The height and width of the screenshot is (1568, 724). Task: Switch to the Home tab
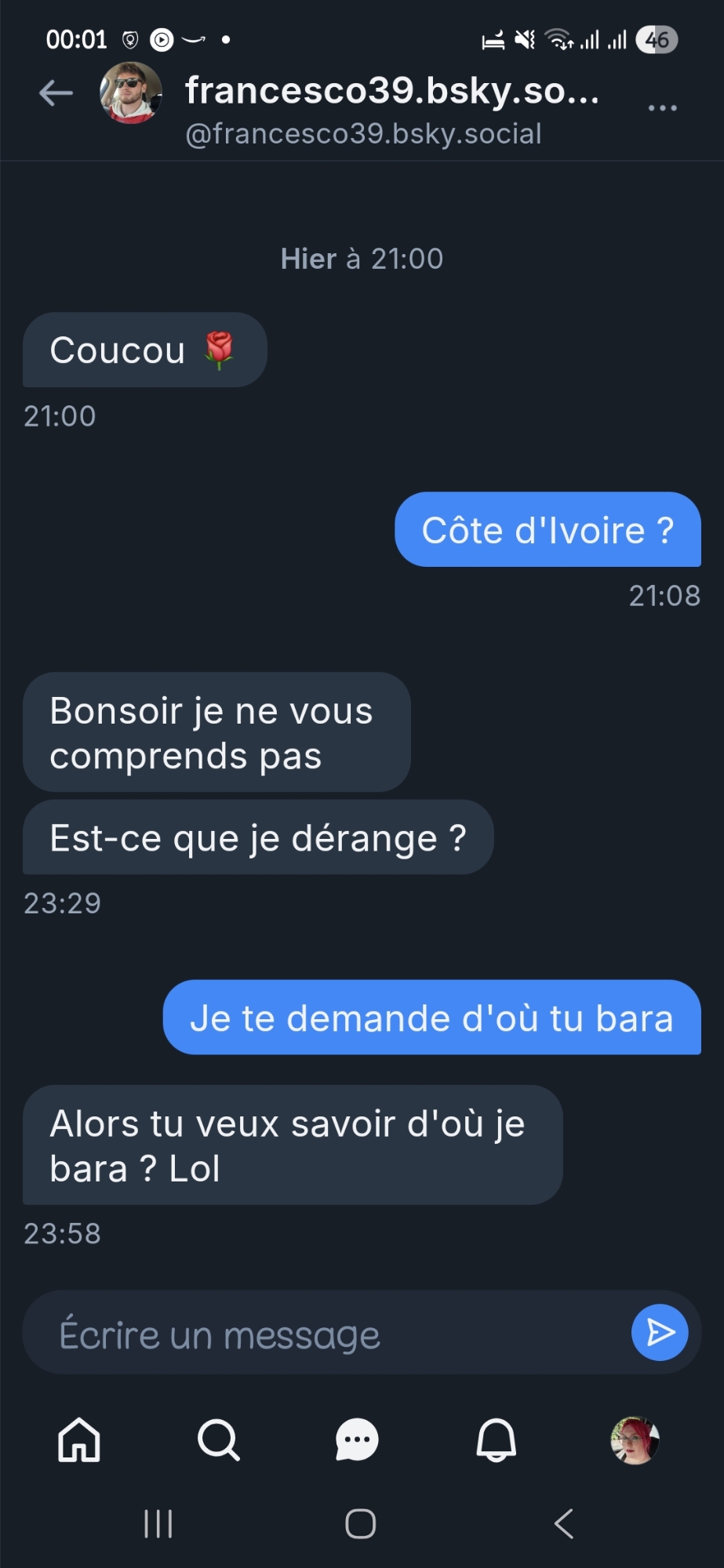click(79, 1440)
